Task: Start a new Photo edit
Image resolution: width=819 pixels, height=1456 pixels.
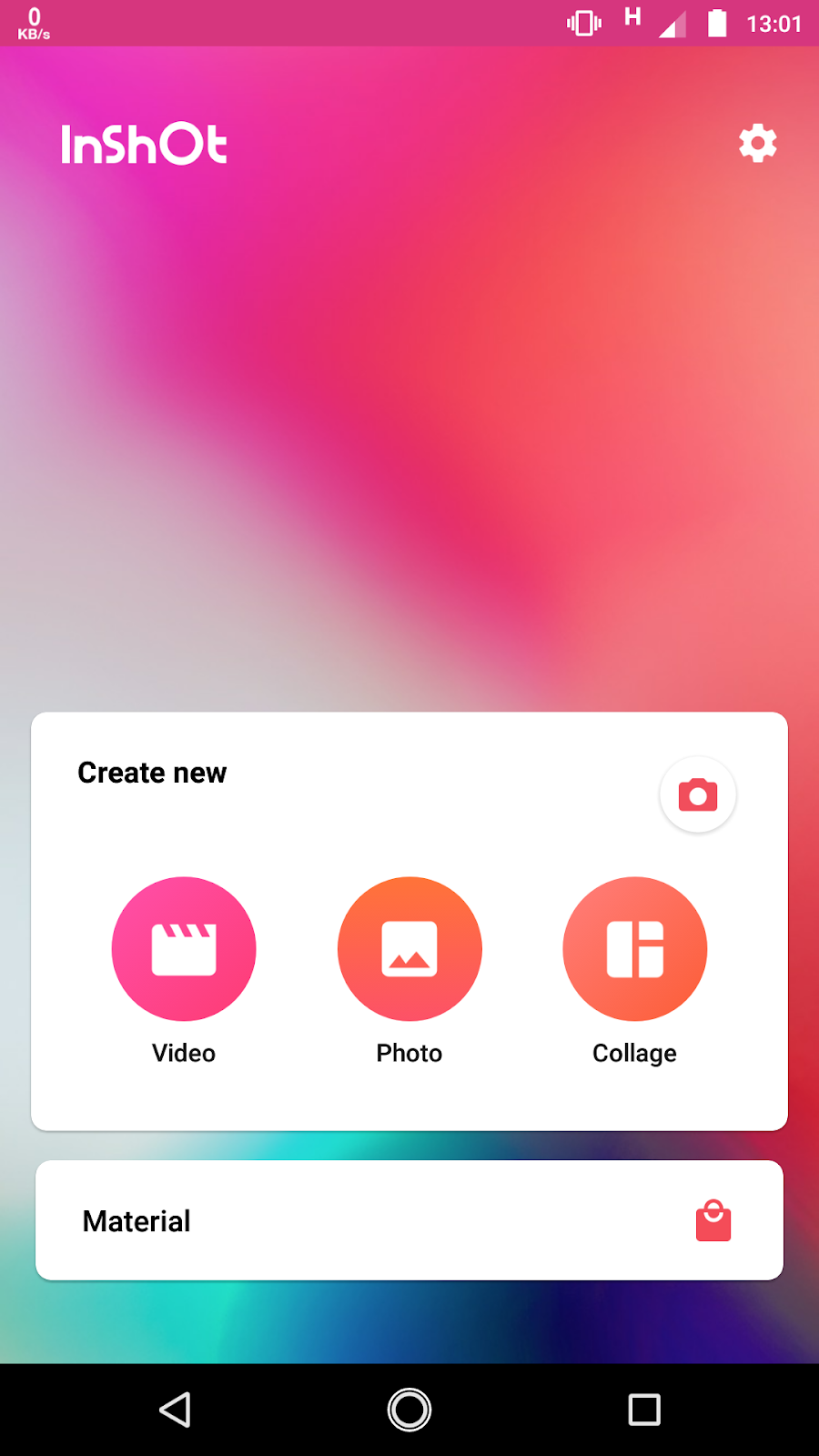Action: pos(409,949)
